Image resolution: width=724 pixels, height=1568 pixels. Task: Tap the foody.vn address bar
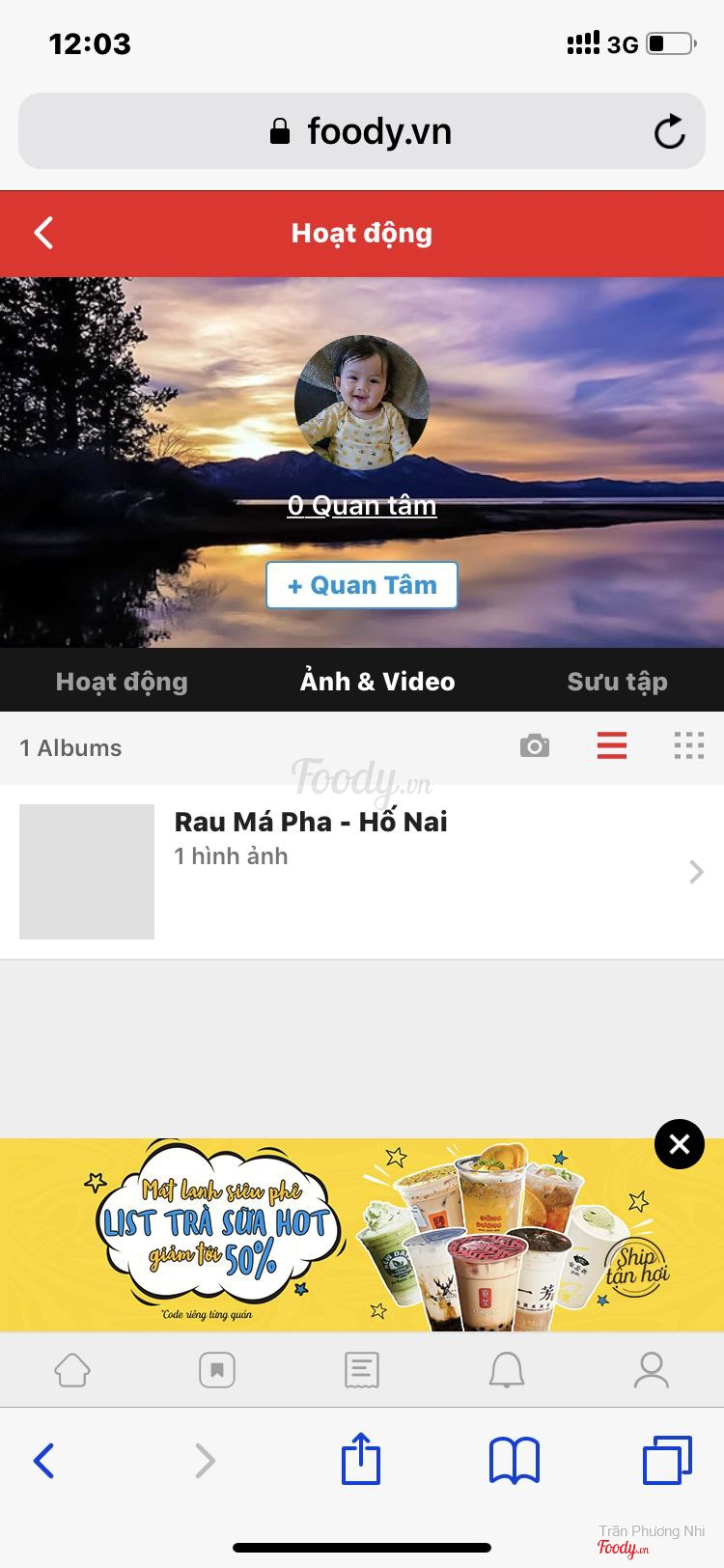click(361, 131)
